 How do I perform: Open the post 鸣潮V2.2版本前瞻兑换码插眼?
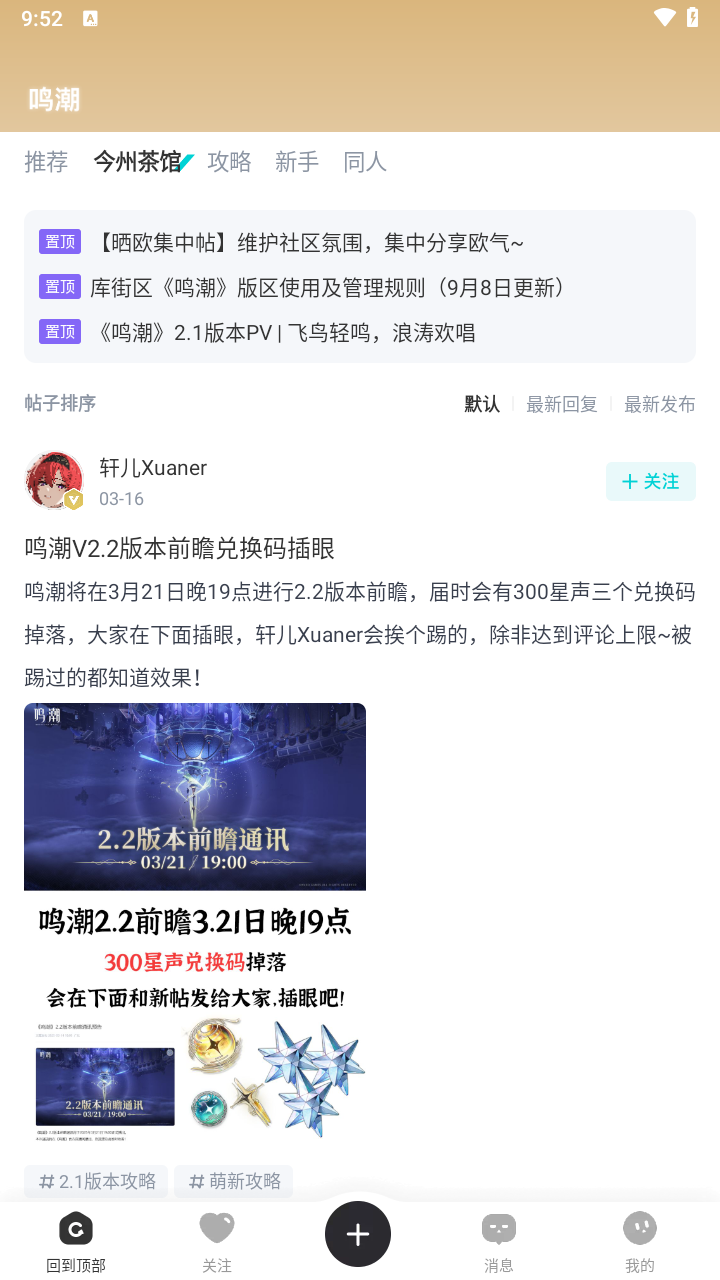(180, 548)
